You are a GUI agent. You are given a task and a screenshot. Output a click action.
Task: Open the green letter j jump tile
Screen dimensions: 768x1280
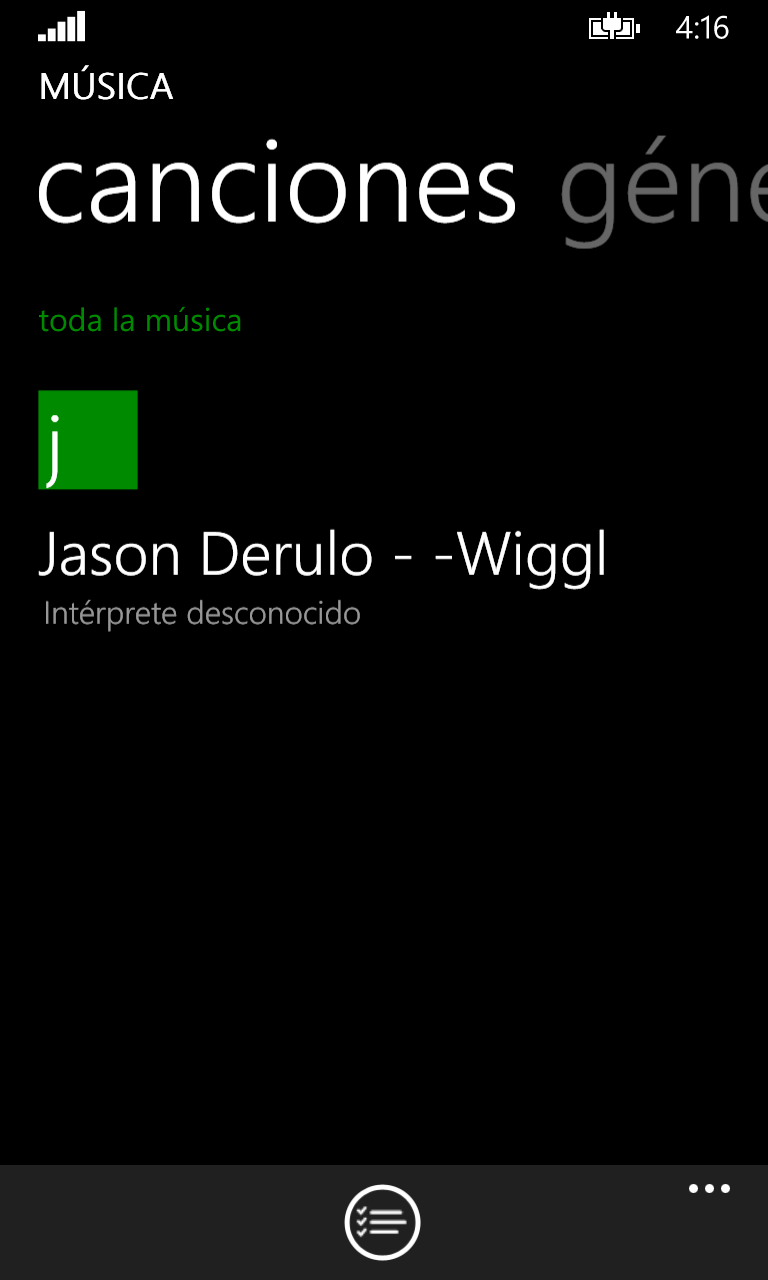[x=88, y=440]
